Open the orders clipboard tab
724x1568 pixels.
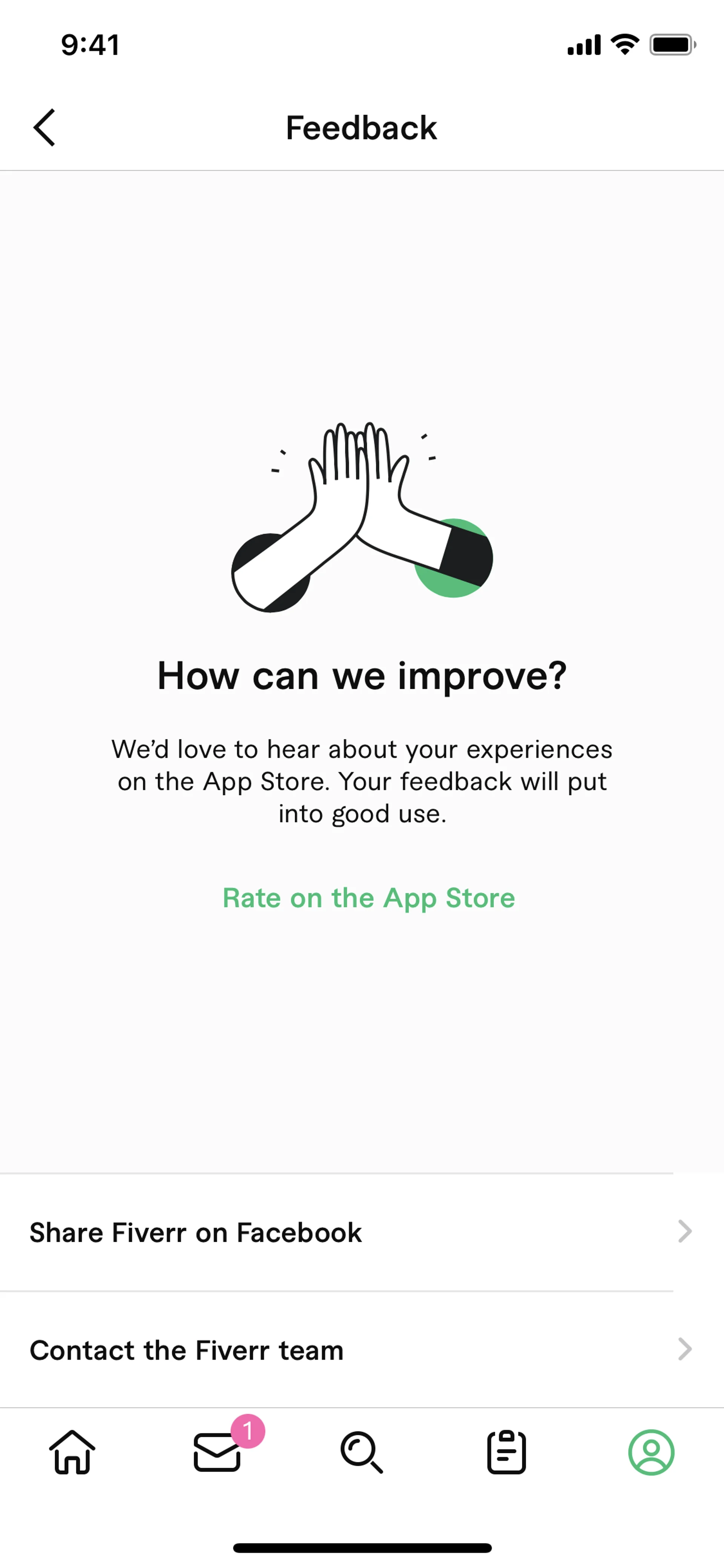[506, 1452]
